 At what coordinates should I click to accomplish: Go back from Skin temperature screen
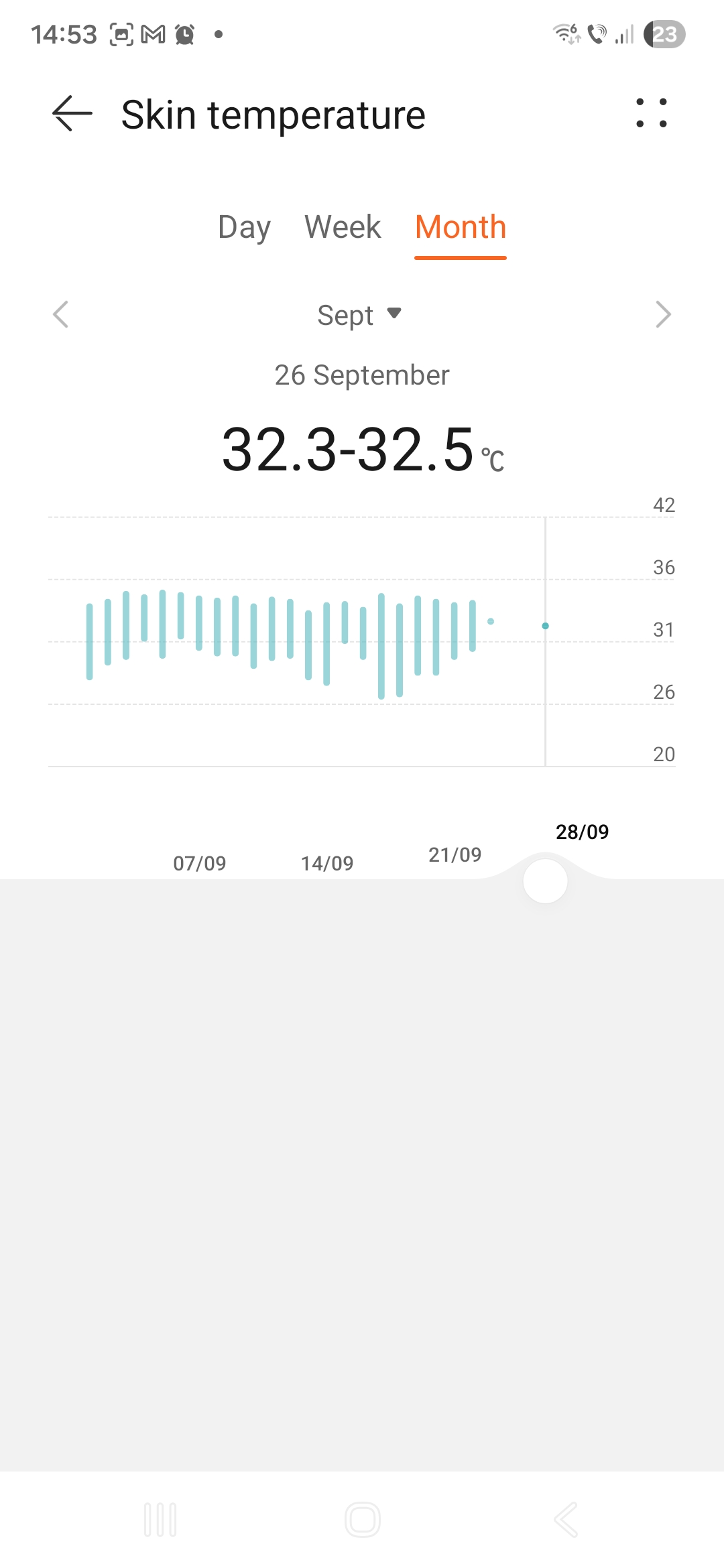coord(72,114)
